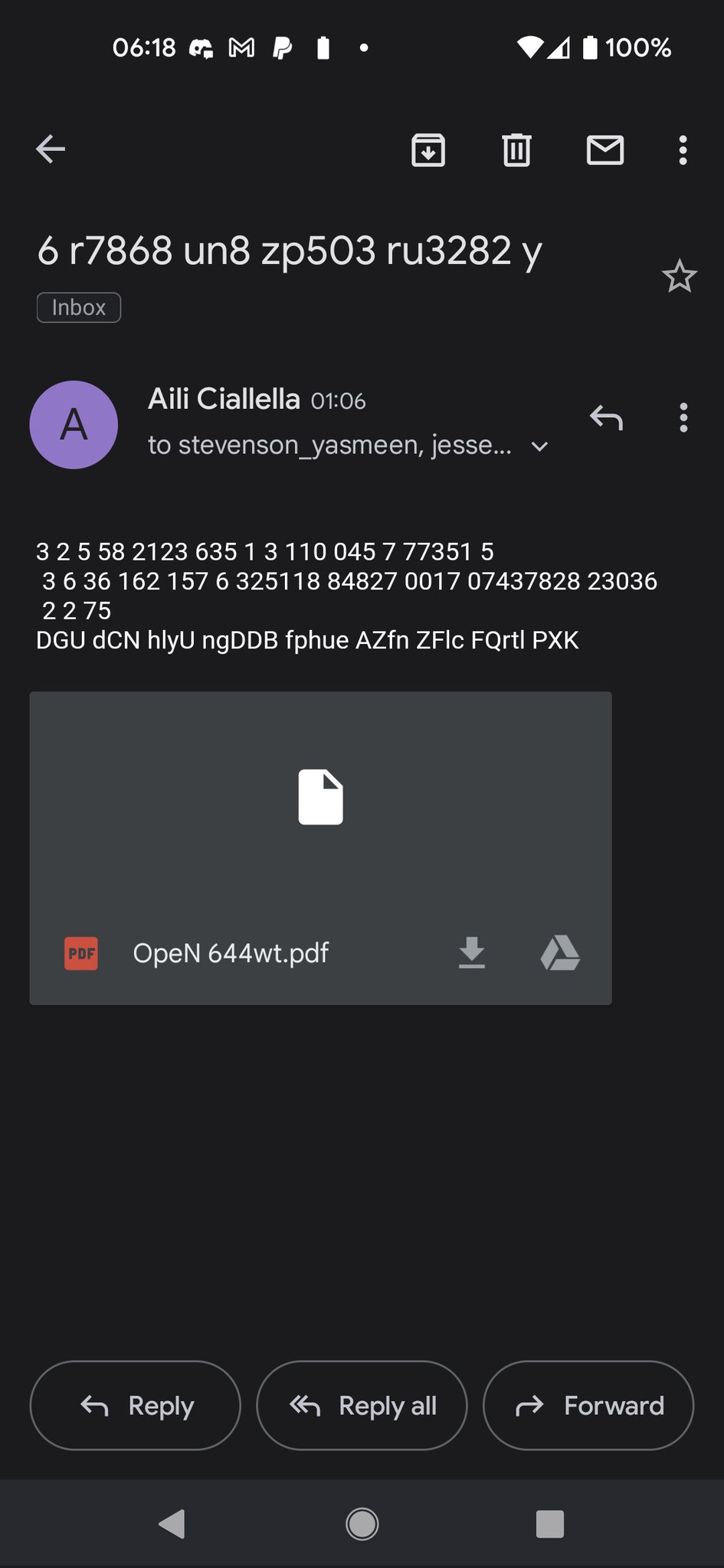Mark the email as unread
This screenshot has width=724, height=1568.
point(605,149)
